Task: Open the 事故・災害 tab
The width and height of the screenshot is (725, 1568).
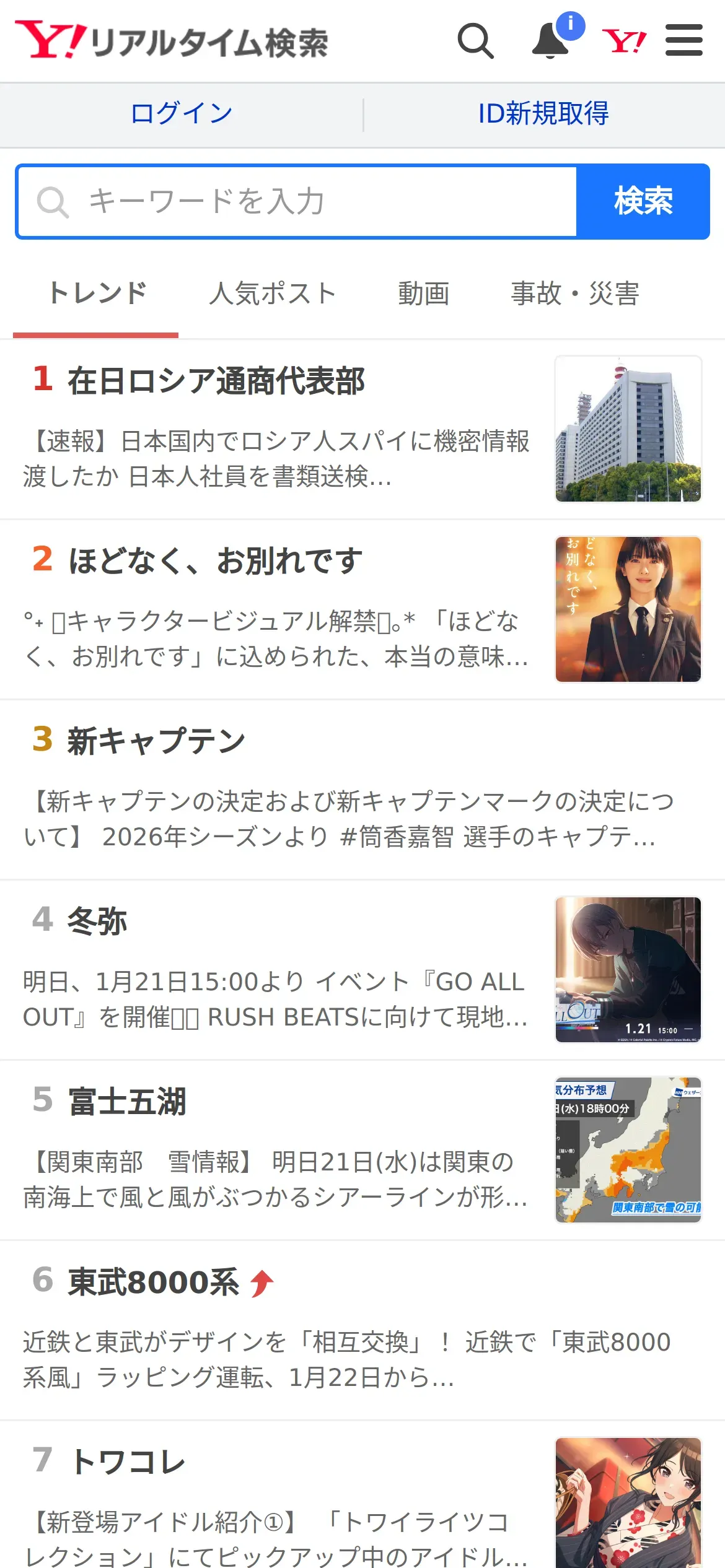Action: click(x=574, y=294)
